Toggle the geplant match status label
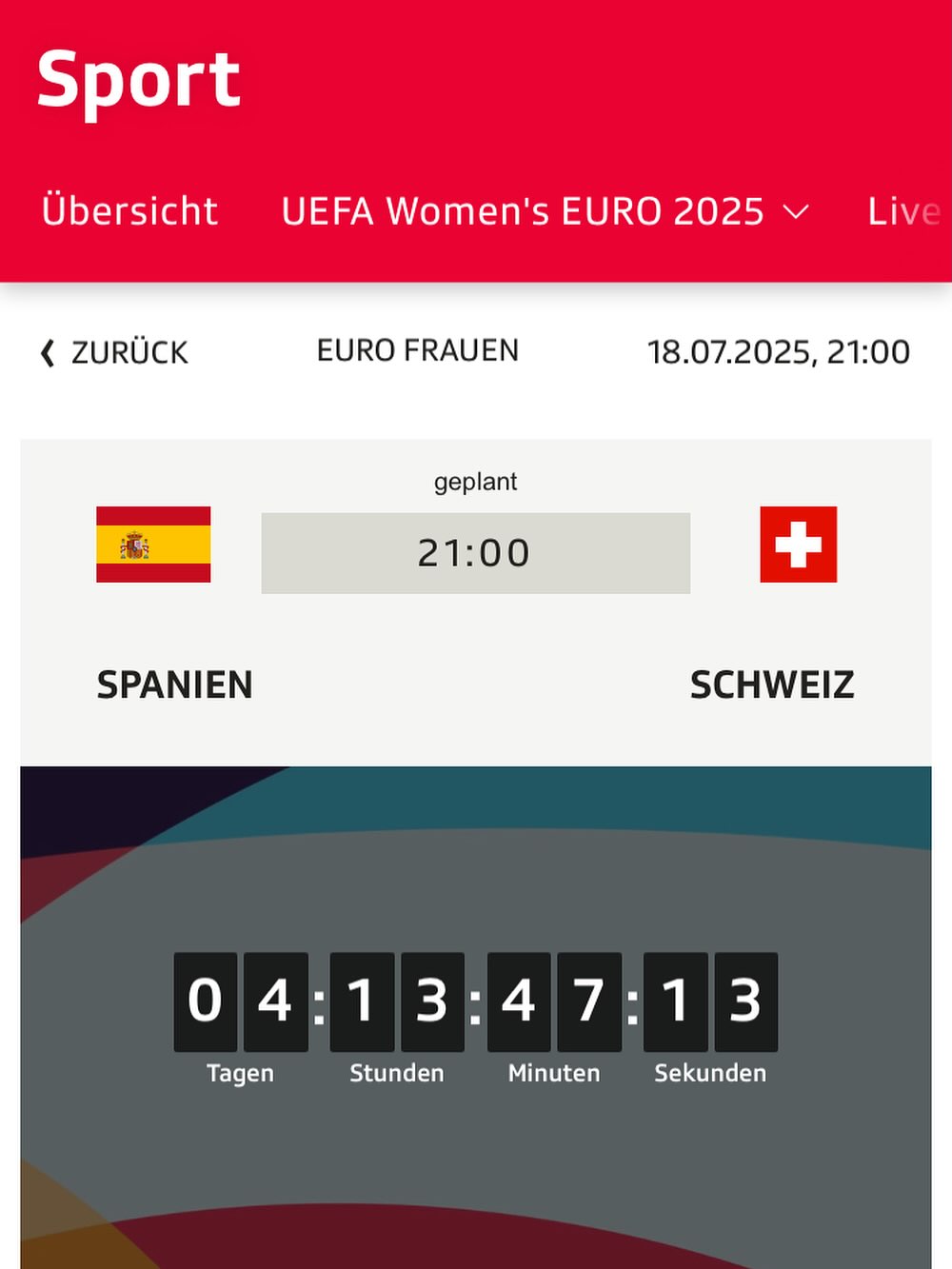Viewport: 952px width, 1269px height. pos(476,482)
